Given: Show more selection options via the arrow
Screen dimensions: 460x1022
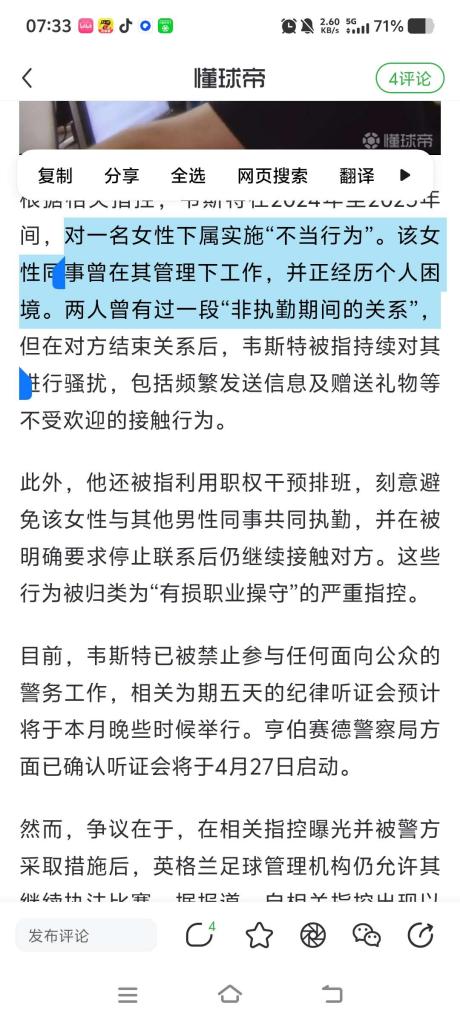Looking at the screenshot, I should pyautogui.click(x=405, y=175).
